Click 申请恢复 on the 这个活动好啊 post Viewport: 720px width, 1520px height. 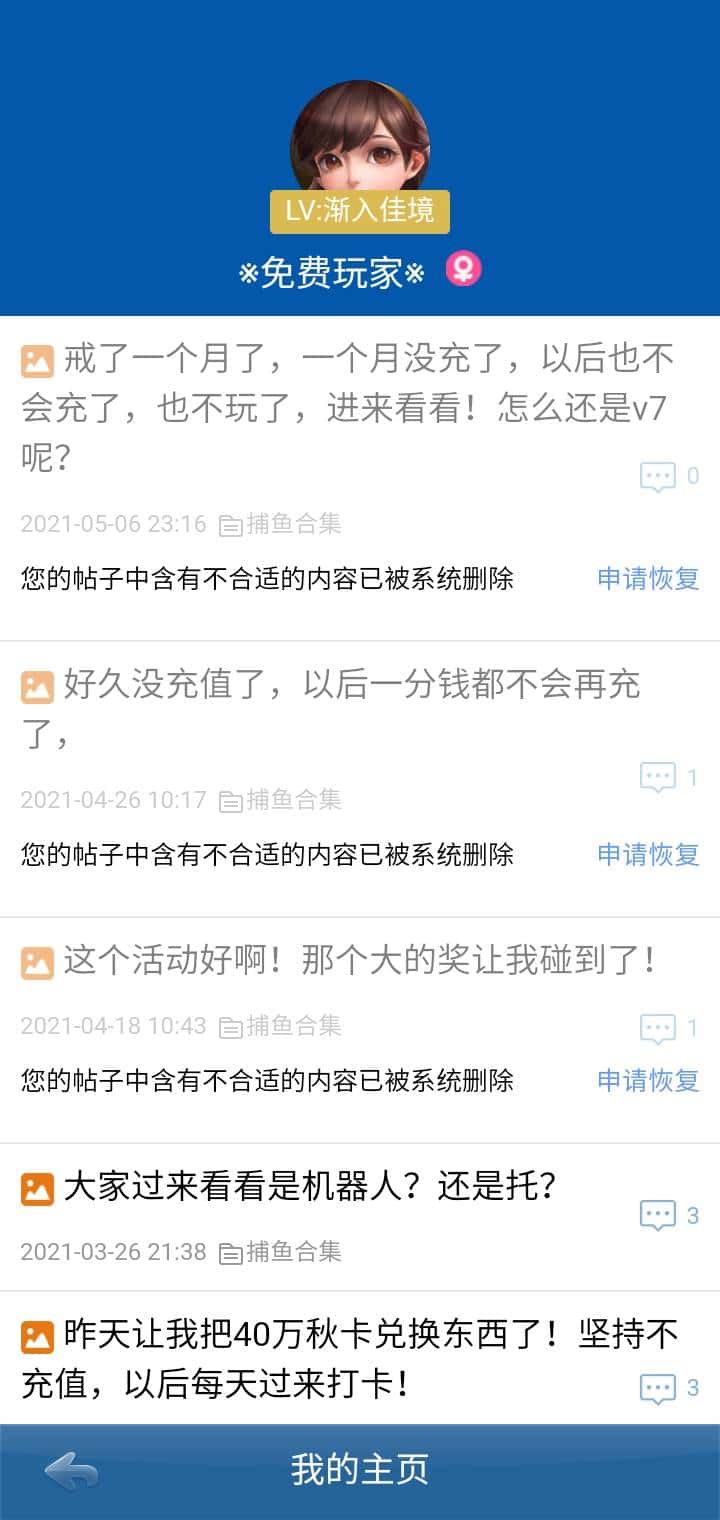click(x=647, y=1081)
